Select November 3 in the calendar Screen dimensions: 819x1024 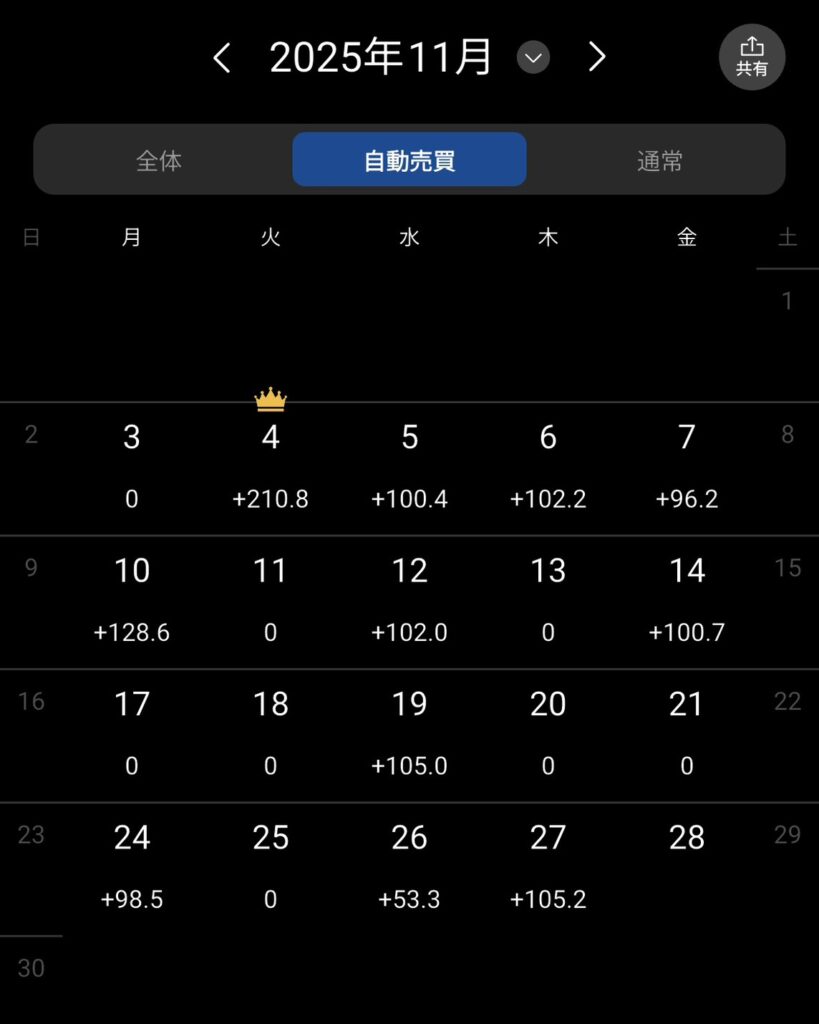pyautogui.click(x=132, y=467)
